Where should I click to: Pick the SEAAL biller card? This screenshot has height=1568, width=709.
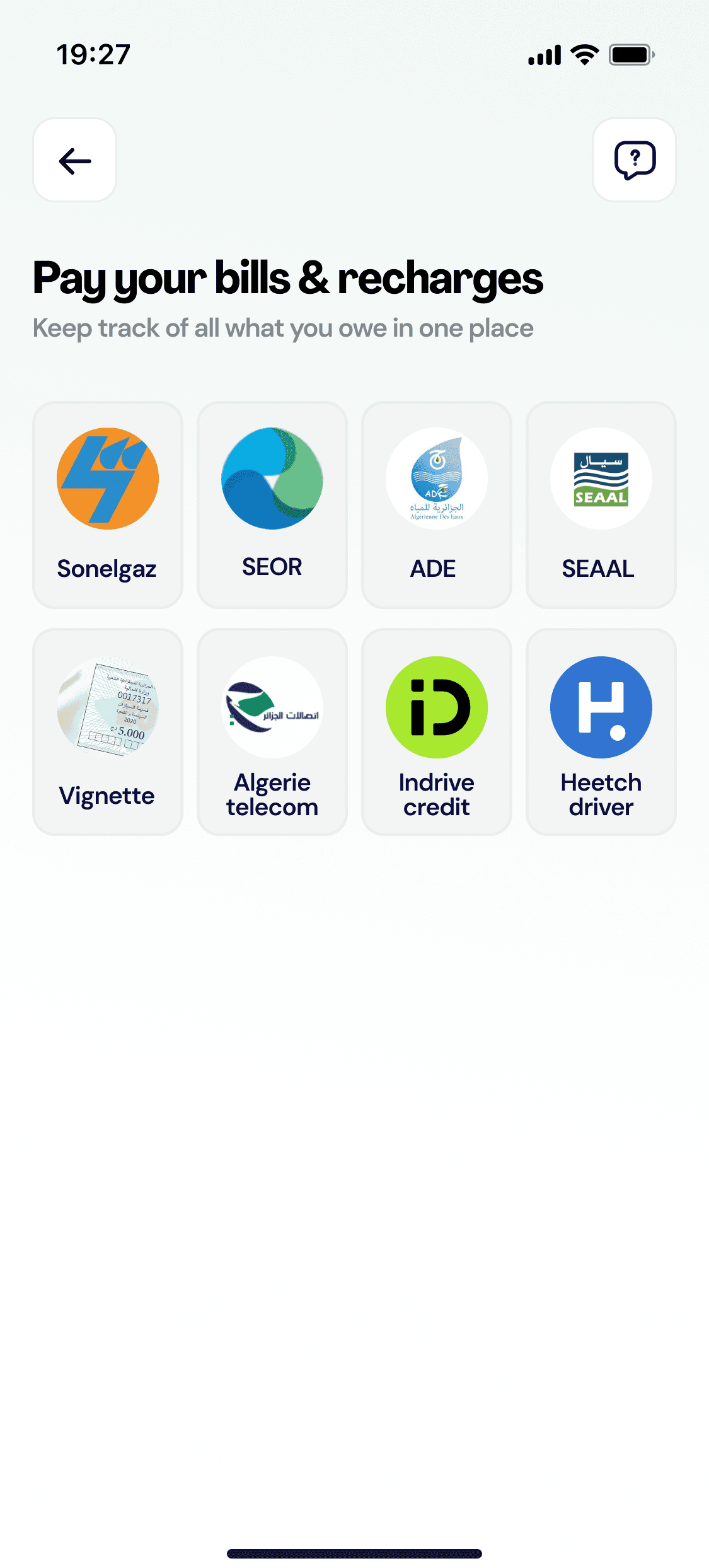click(601, 505)
